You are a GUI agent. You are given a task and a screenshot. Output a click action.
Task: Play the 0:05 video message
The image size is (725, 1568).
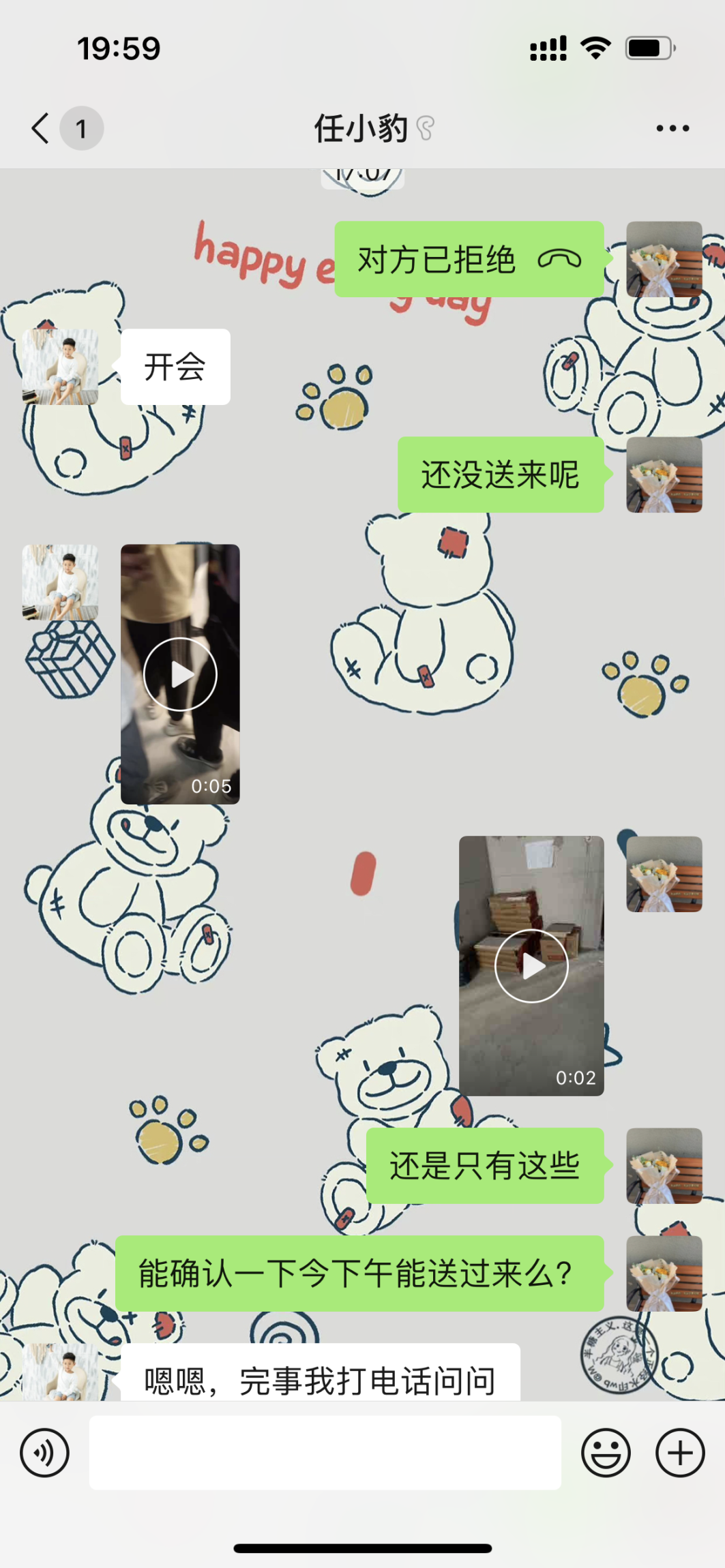(180, 674)
